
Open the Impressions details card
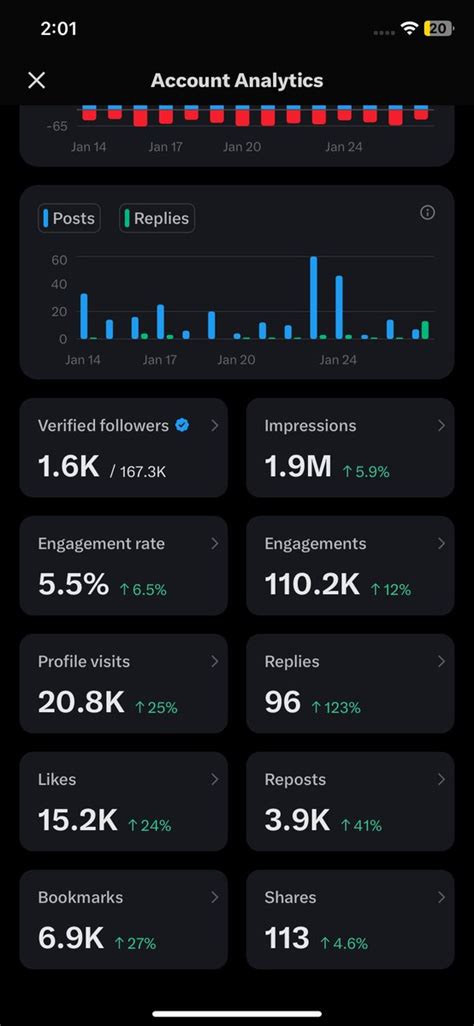pos(350,448)
